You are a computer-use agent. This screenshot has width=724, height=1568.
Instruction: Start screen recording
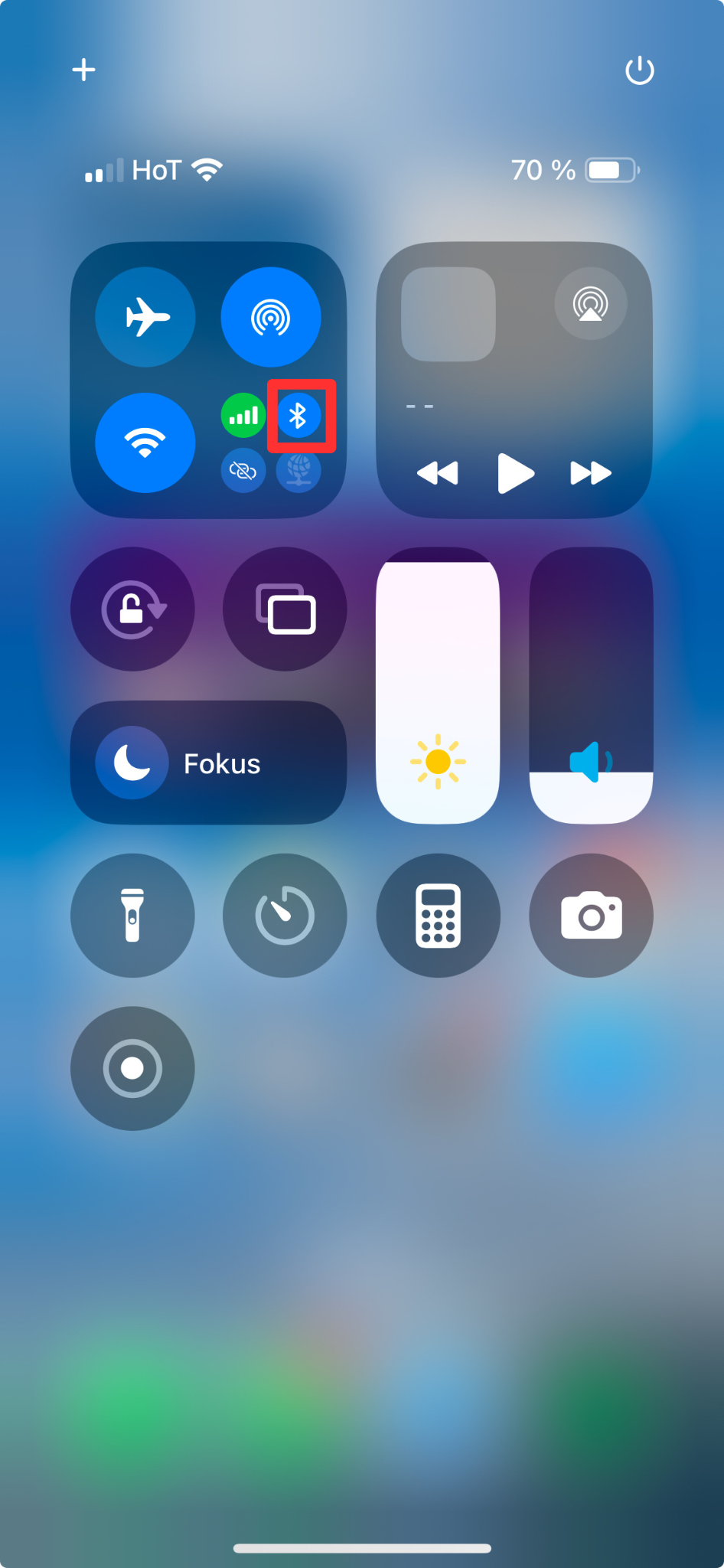[x=132, y=1069]
